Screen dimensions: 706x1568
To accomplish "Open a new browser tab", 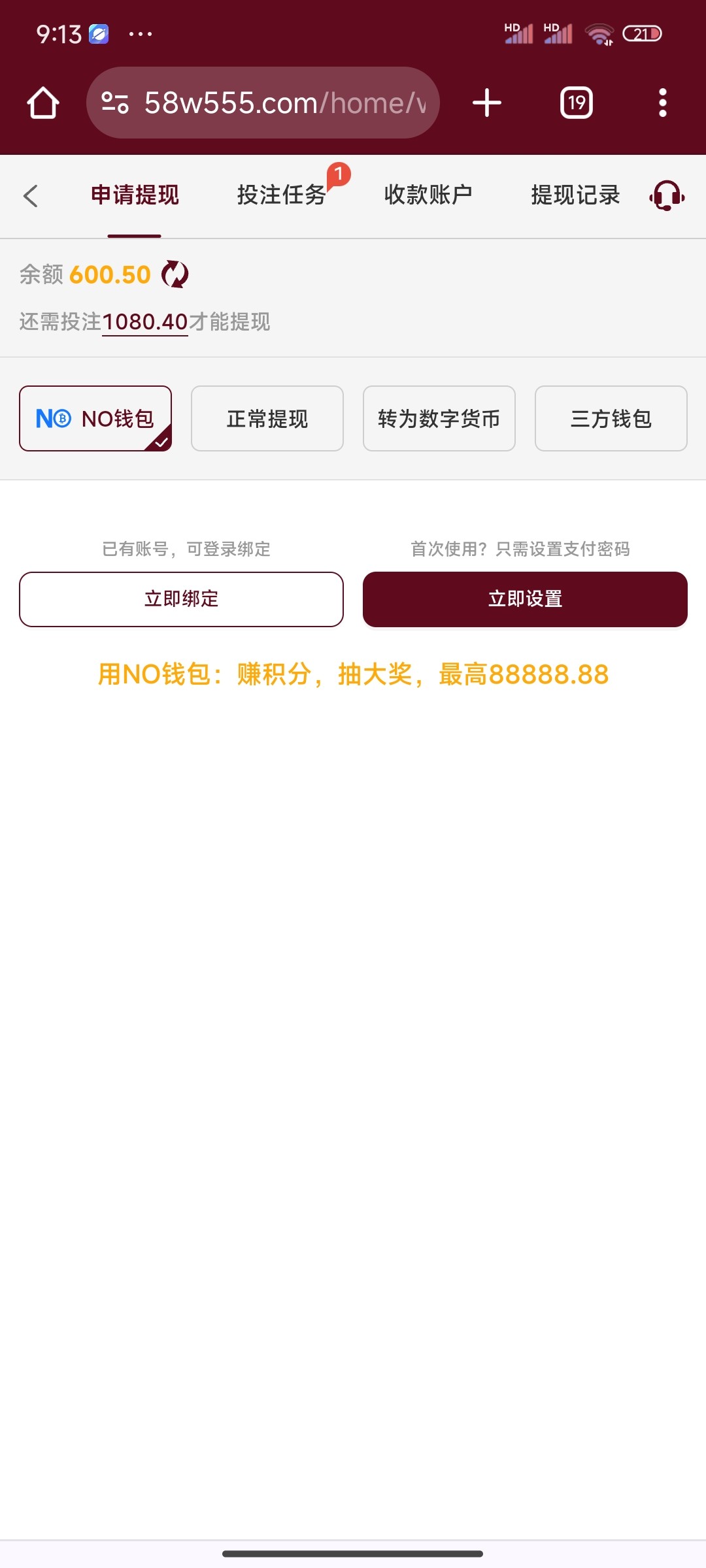I will pos(487,103).
